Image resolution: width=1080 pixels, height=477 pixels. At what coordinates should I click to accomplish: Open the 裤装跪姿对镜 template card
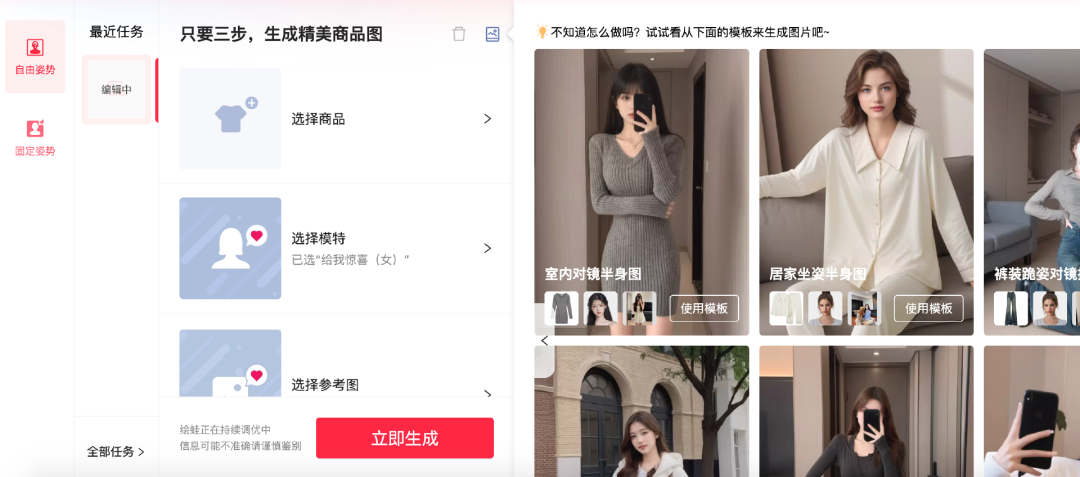(x=1032, y=190)
